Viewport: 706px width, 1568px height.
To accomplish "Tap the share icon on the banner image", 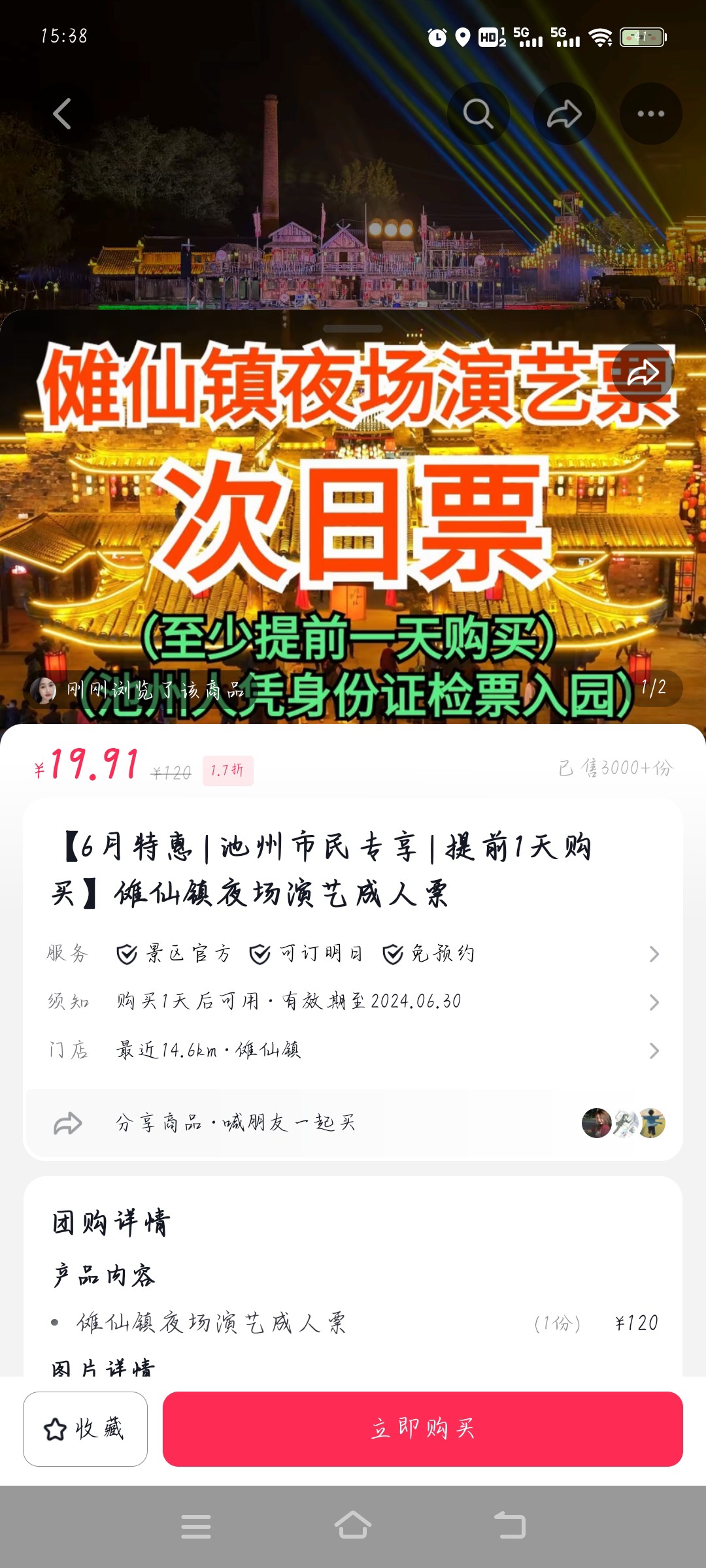I will (643, 373).
